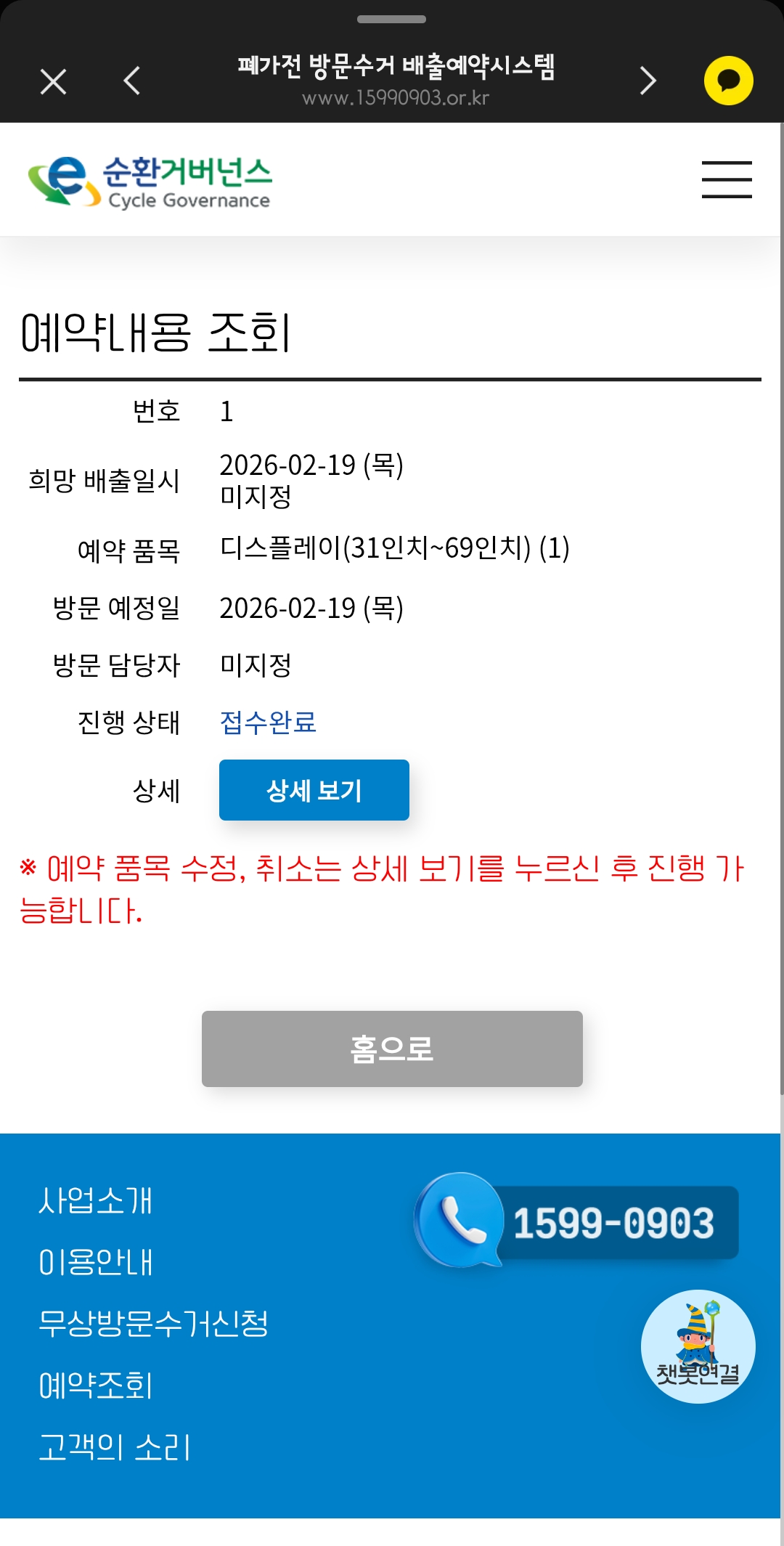Viewport: 784px width, 1546px height.
Task: Go forward to the next web page
Action: (x=648, y=81)
